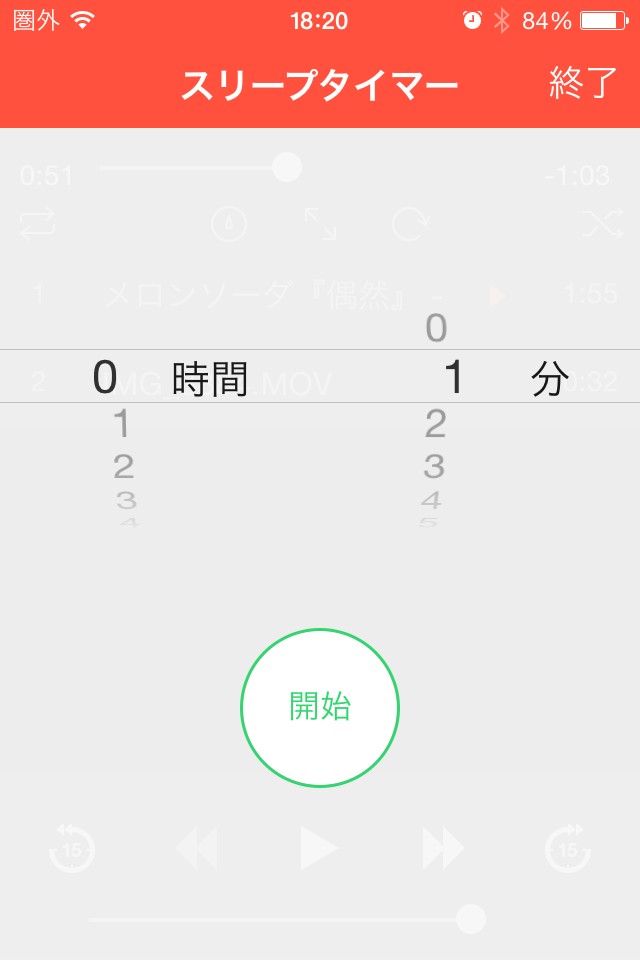Select 3 in the minutes picker

click(433, 466)
